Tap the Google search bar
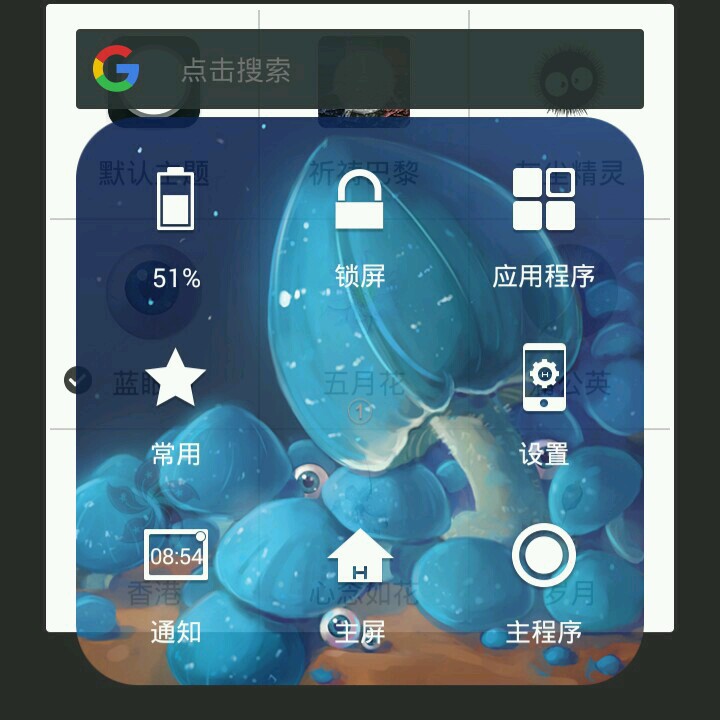The height and width of the screenshot is (720, 720). tap(360, 69)
